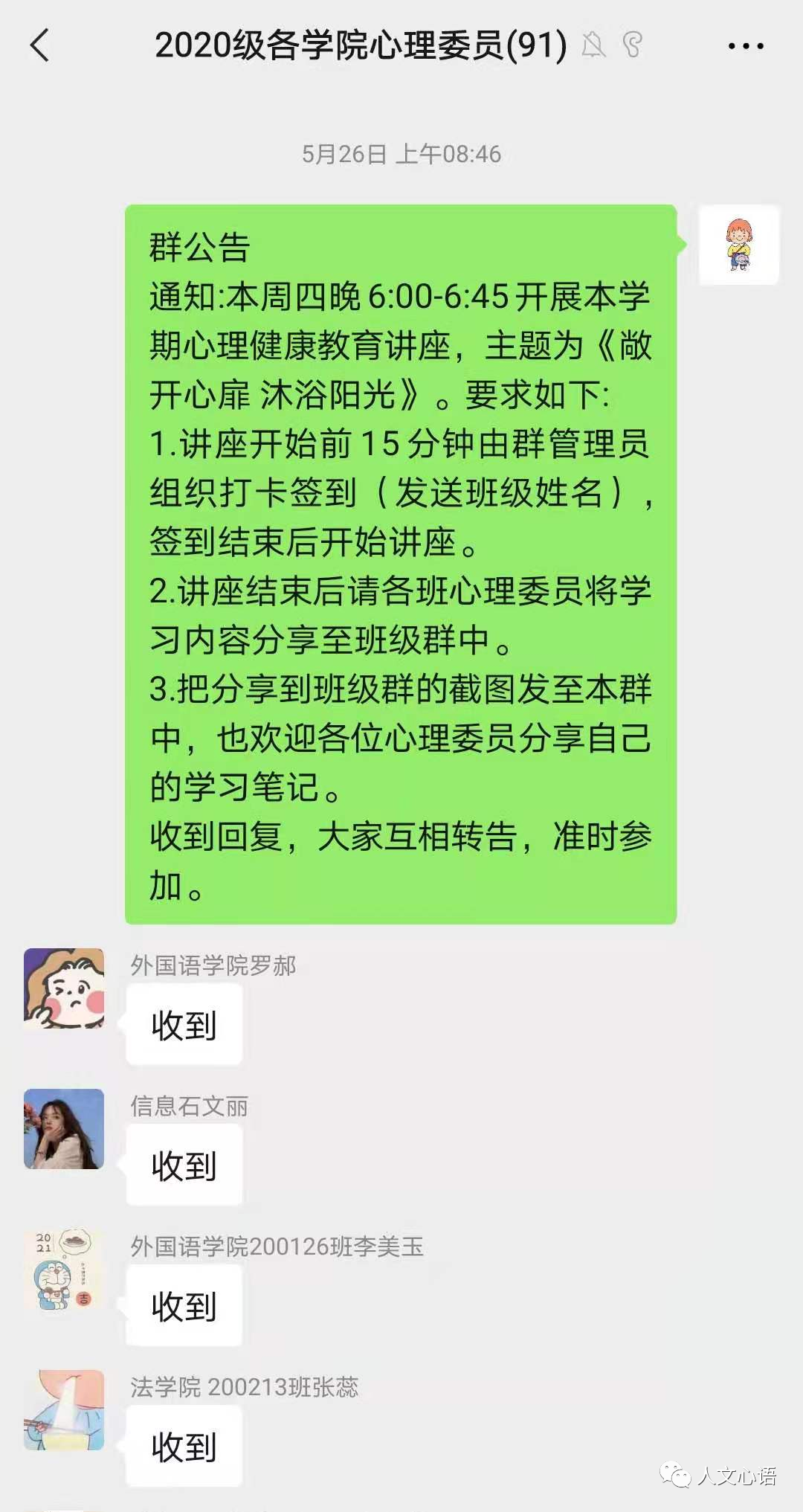This screenshot has height=1512, width=803.
Task: Open the group chat overflow menu
Action: 745,46
